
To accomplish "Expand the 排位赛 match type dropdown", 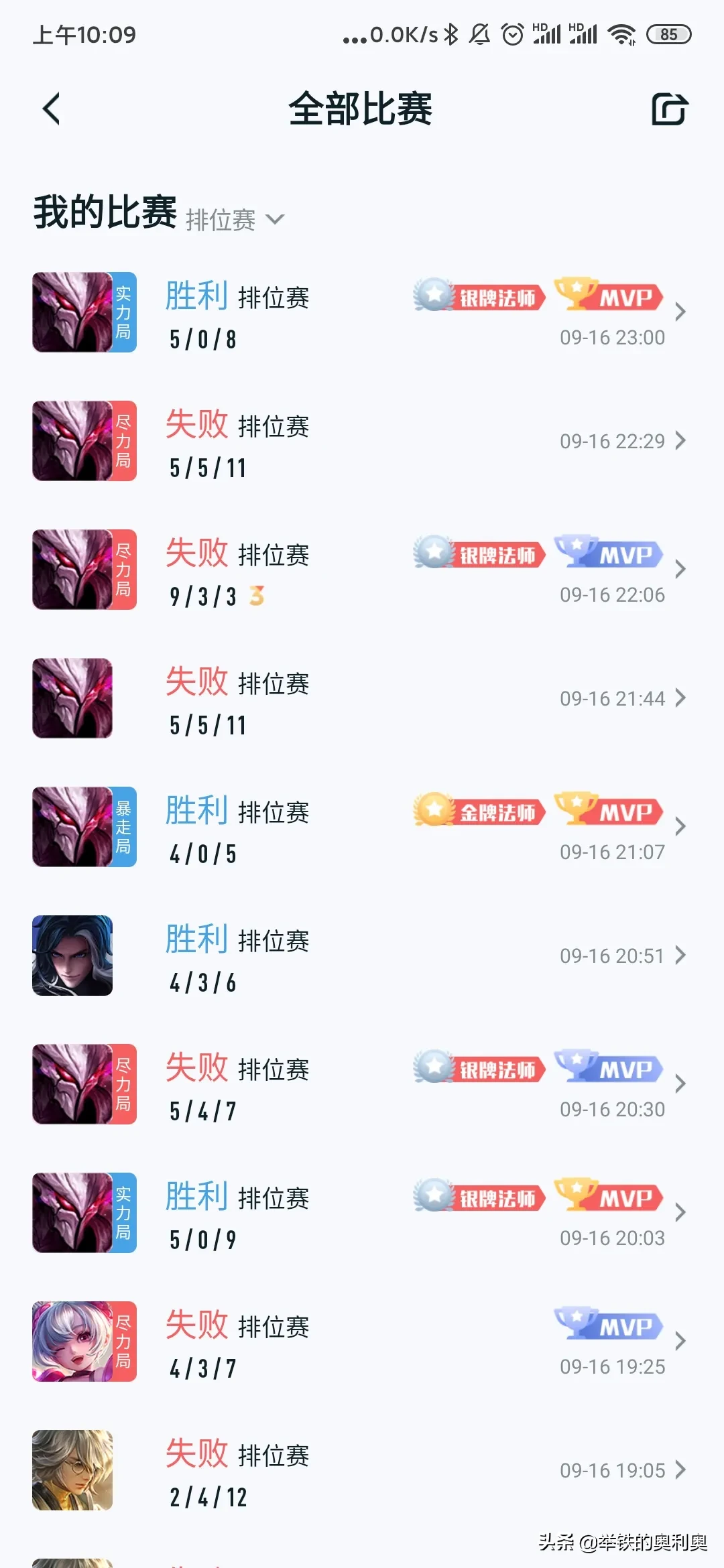I will 235,220.
